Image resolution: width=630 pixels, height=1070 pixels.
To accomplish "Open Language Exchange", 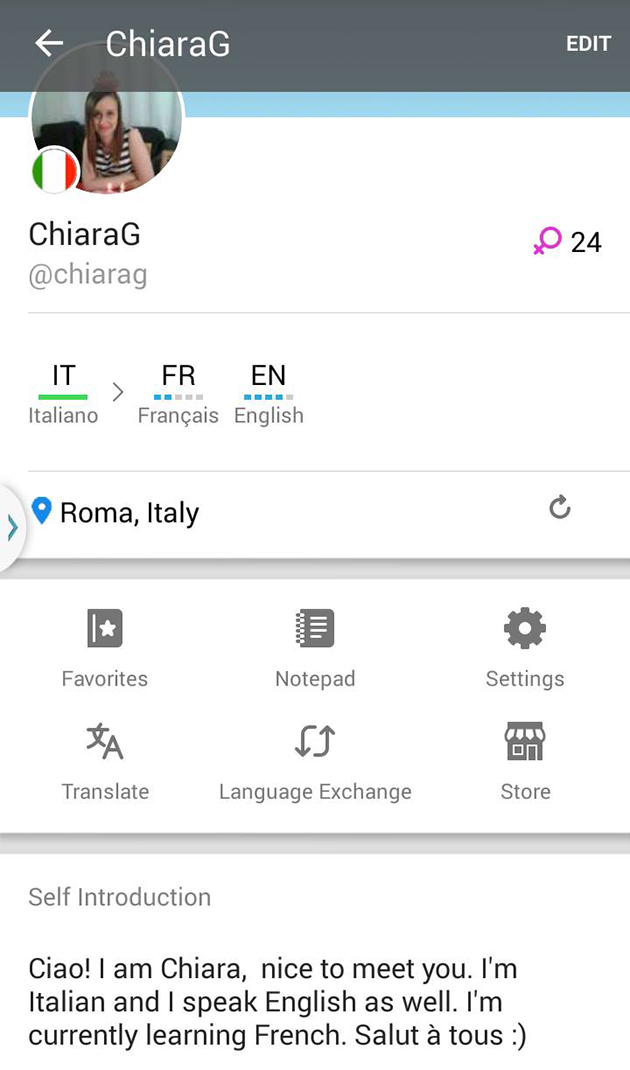I will coord(315,761).
